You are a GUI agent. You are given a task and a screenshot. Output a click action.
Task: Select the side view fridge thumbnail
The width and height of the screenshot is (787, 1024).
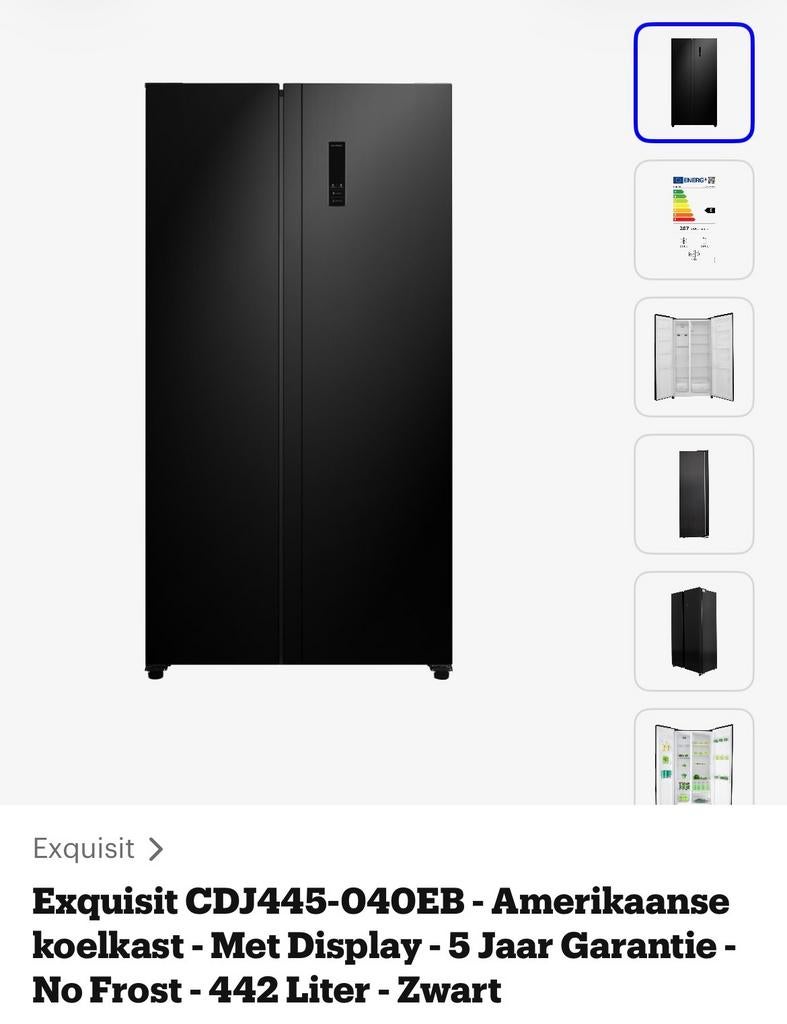(x=693, y=494)
